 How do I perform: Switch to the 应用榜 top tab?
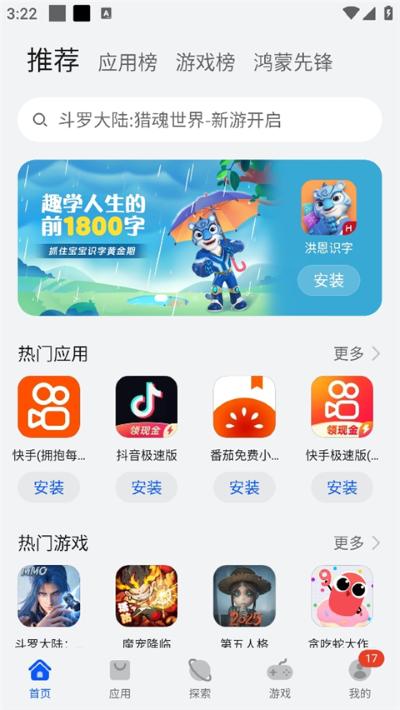click(x=128, y=62)
